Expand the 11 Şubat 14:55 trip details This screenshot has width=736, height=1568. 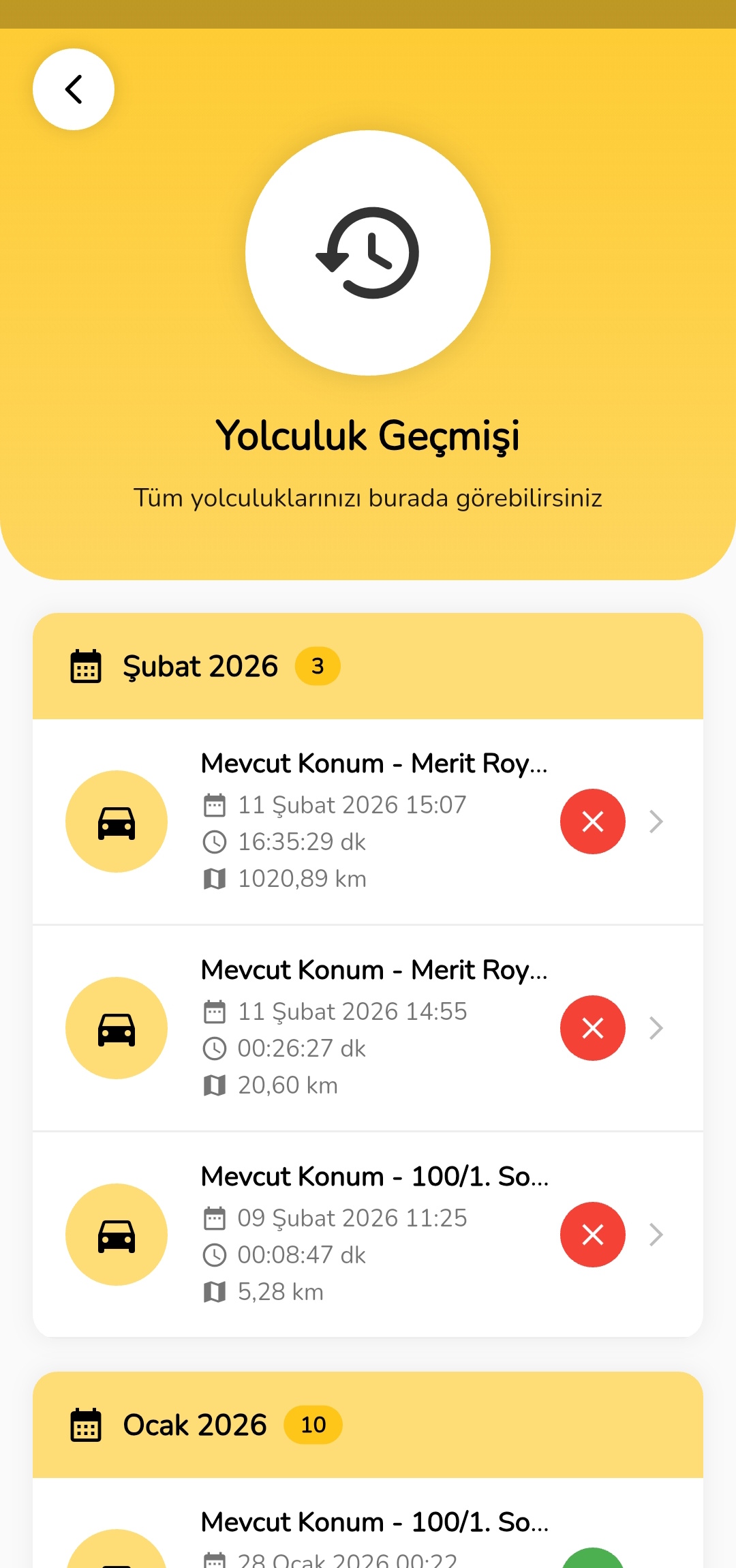(x=656, y=1027)
